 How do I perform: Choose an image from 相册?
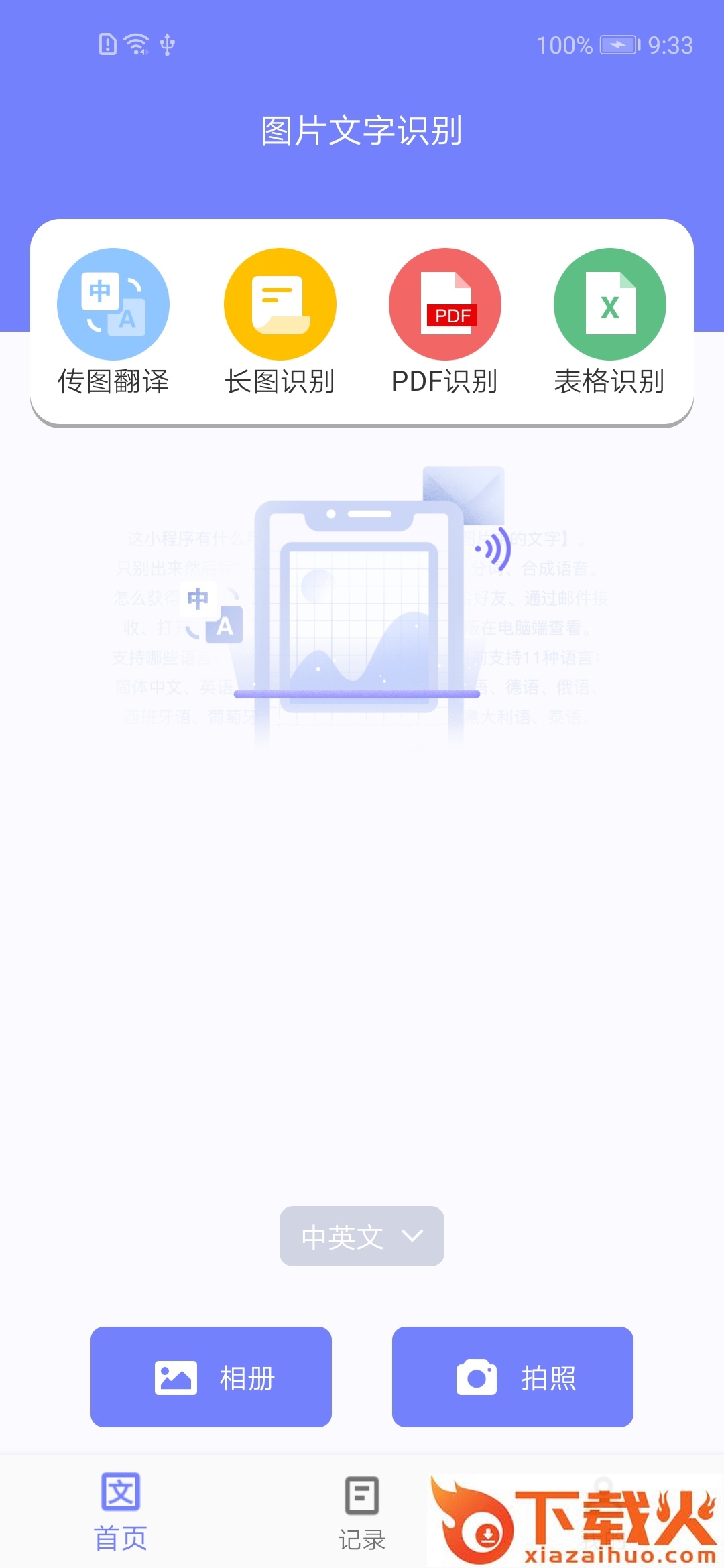211,1377
